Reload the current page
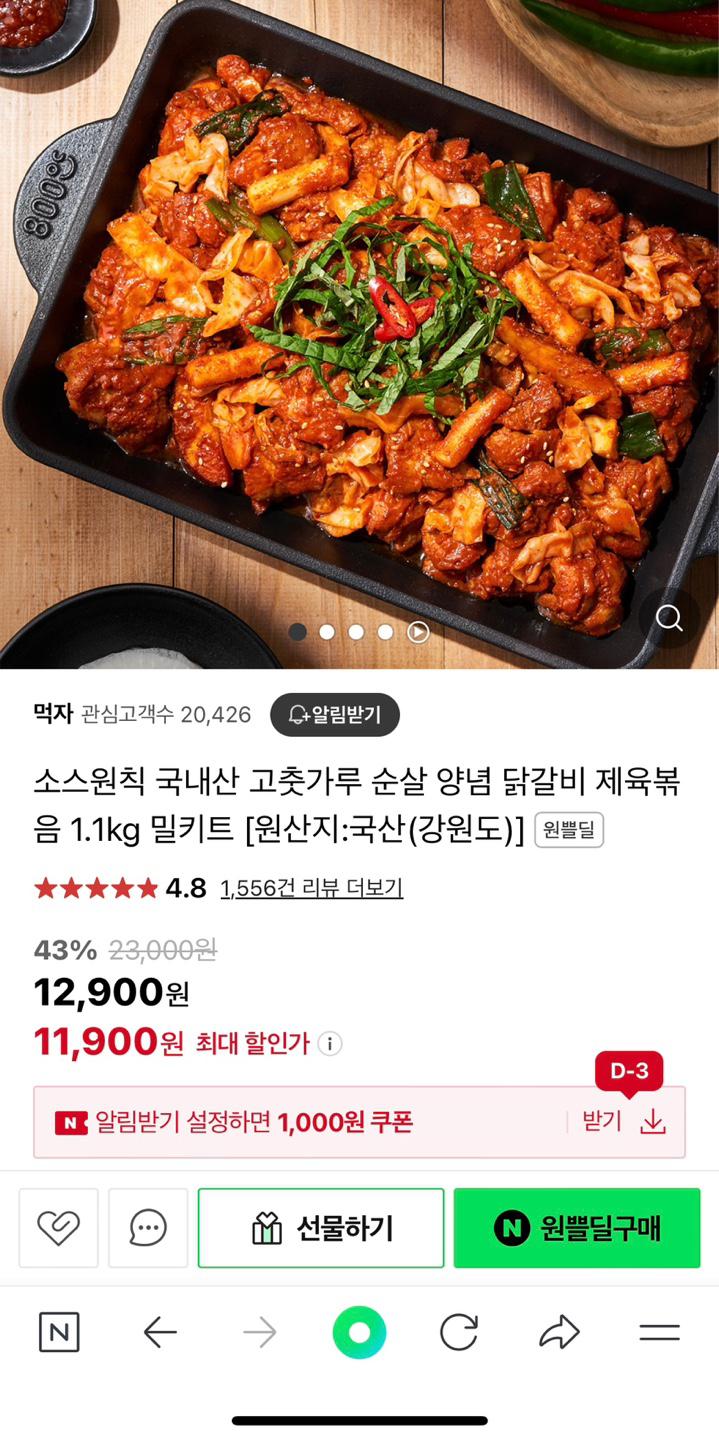719x1440 pixels. point(459,1332)
